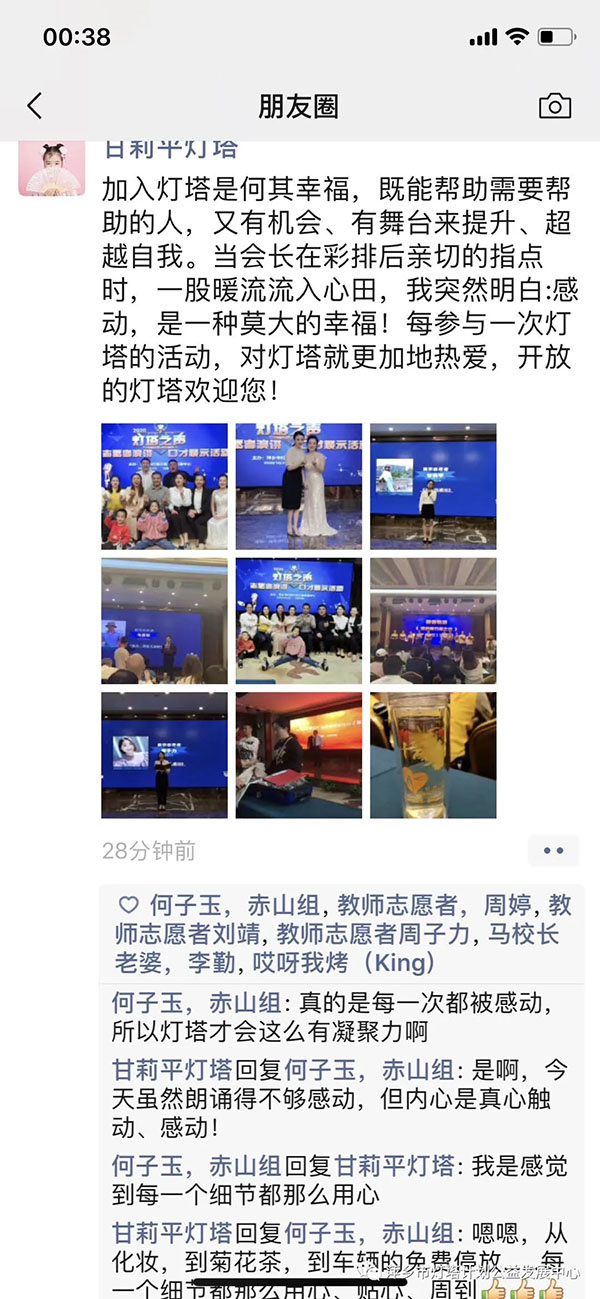The height and width of the screenshot is (1299, 600).
Task: Reply to 何子玉's comment about 凝聚力
Action: [x=330, y=1016]
